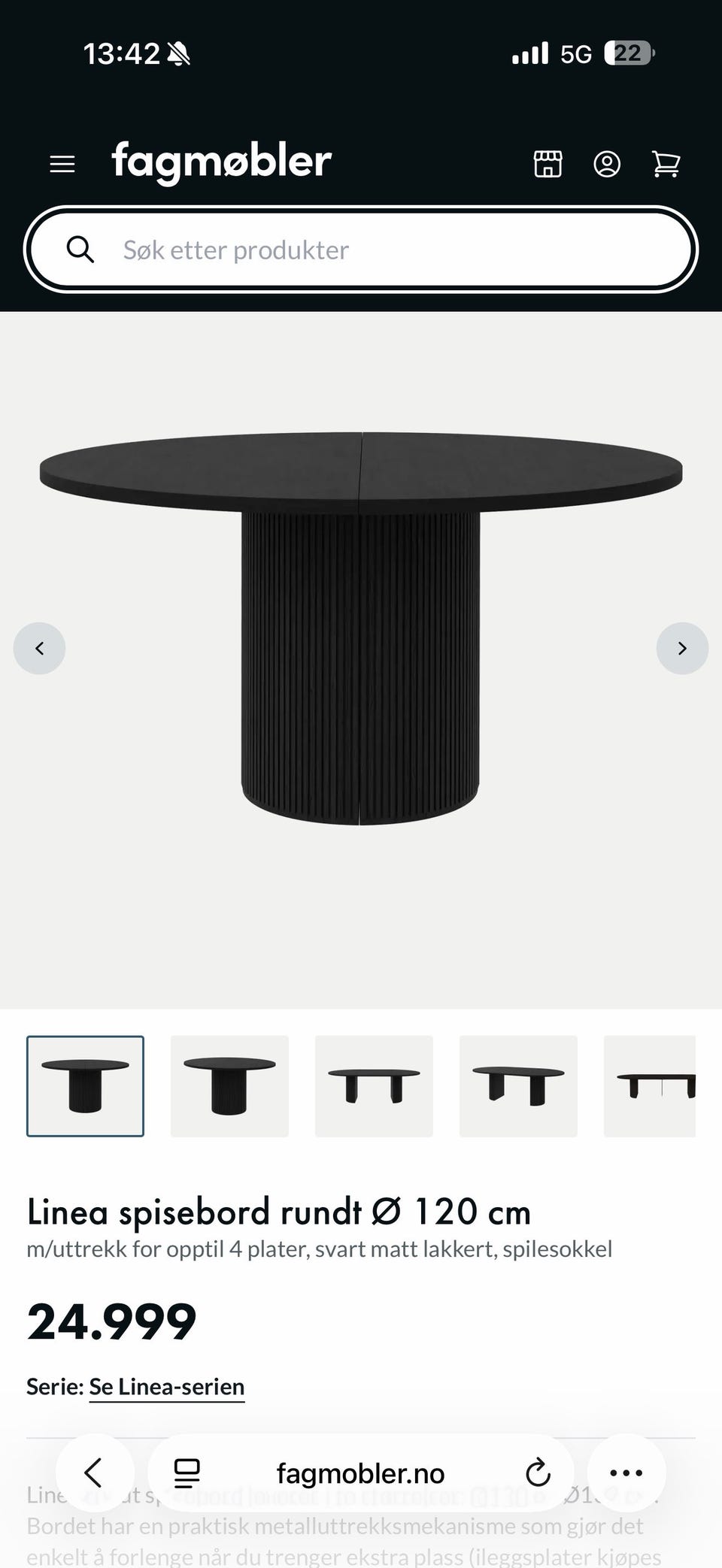Select the second product thumbnail

click(229, 1086)
